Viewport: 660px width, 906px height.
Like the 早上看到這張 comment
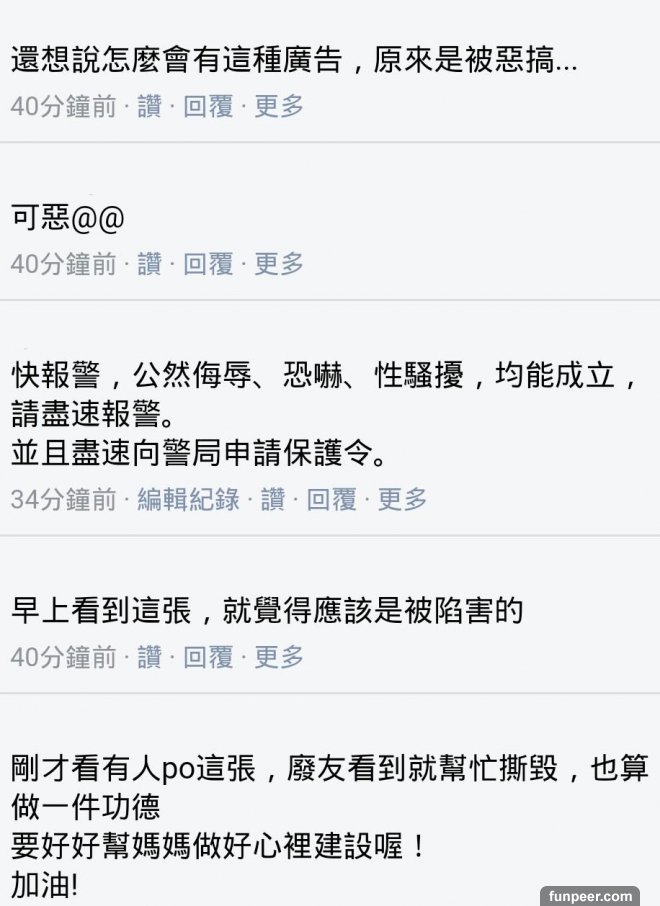point(149,657)
